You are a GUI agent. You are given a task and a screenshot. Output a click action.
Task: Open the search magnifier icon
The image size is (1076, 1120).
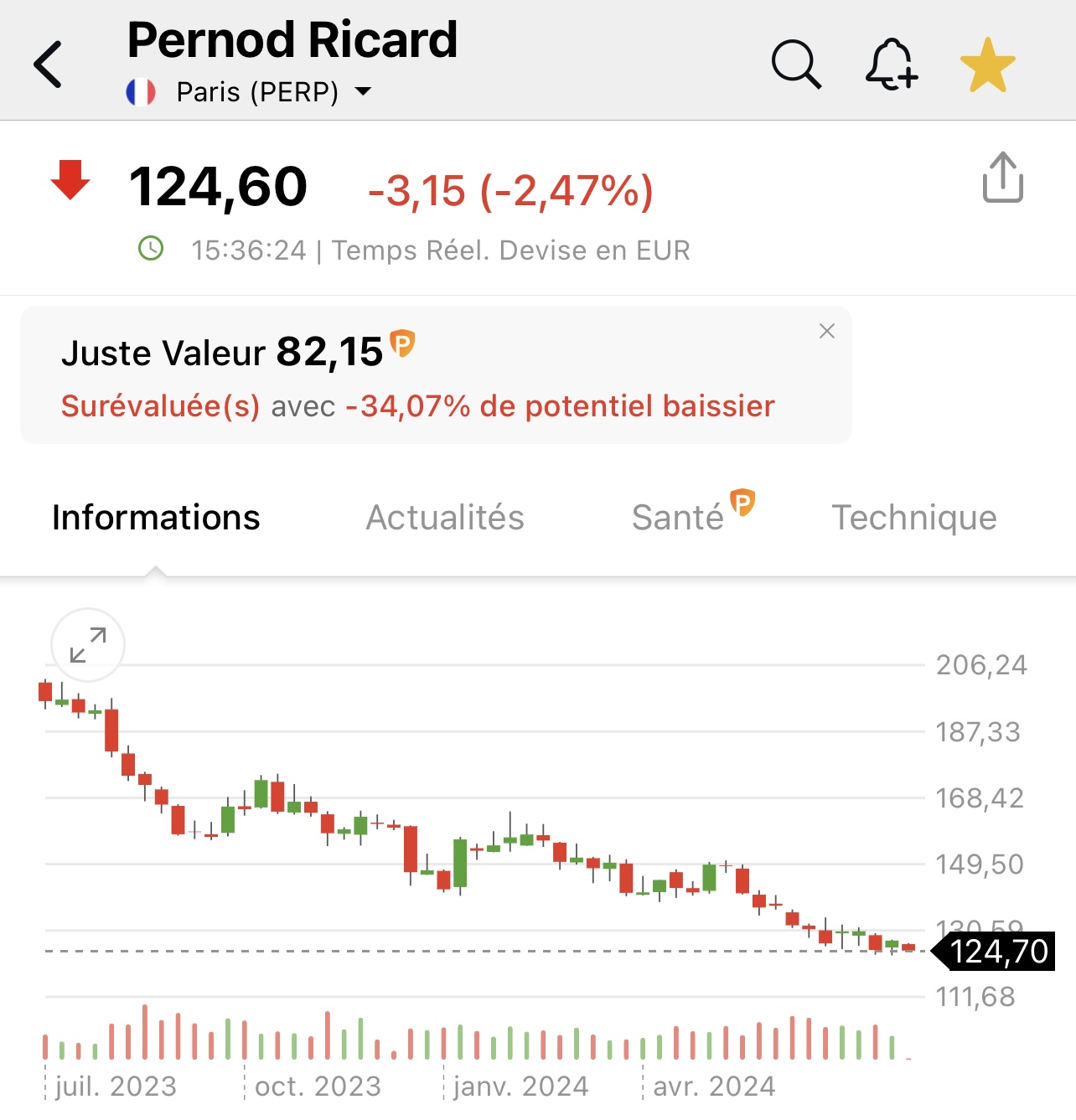[795, 64]
